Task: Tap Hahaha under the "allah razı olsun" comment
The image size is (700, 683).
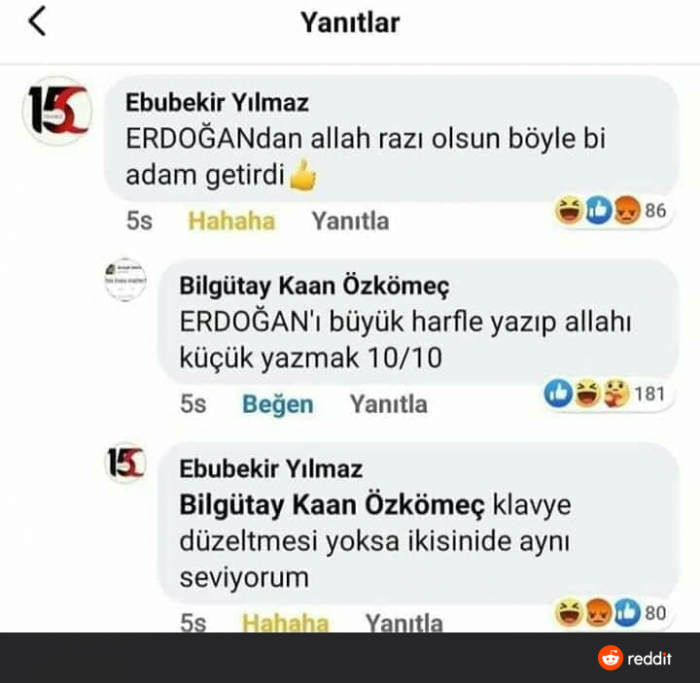Action: pos(231,221)
